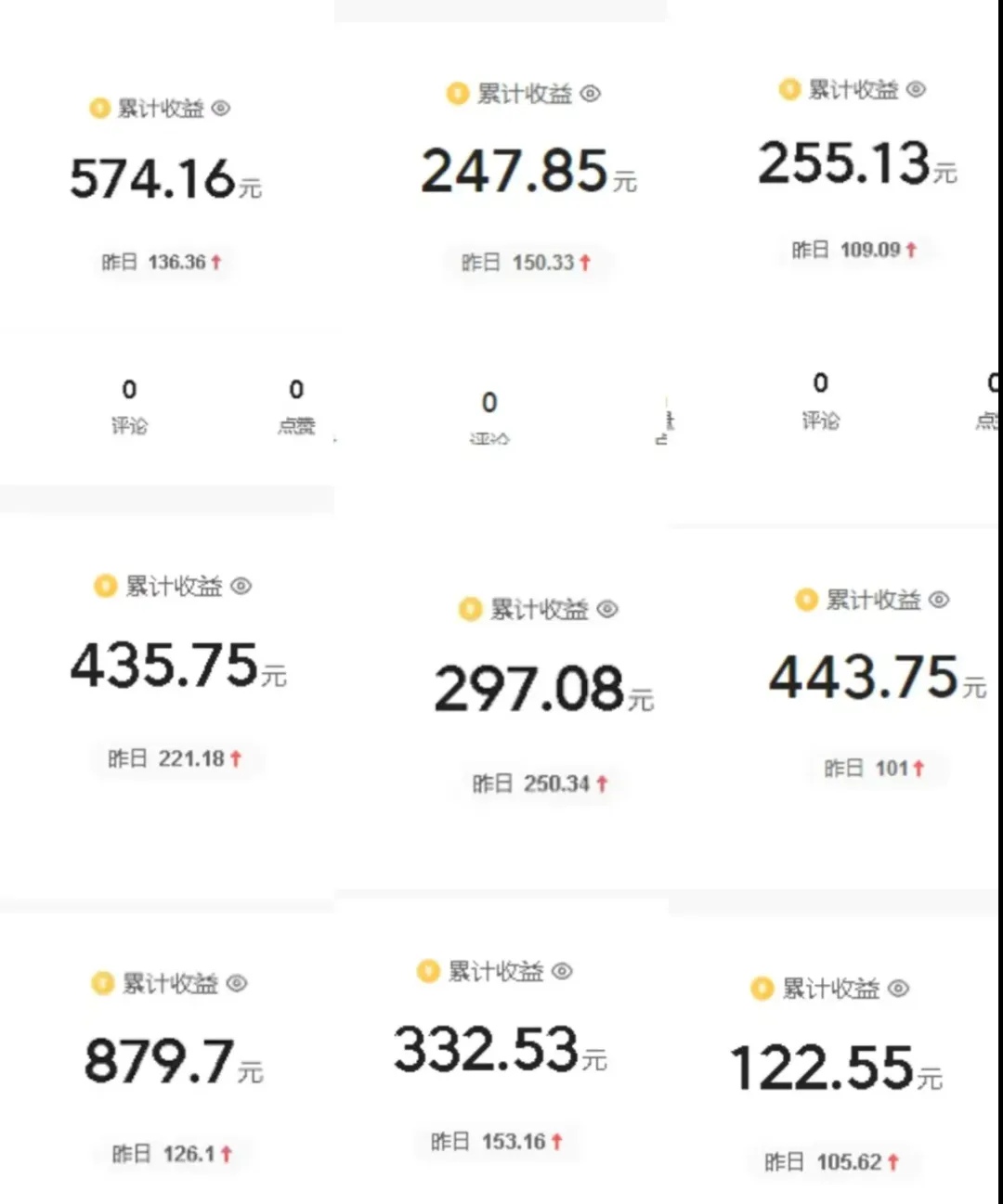Image resolution: width=1003 pixels, height=1204 pixels.
Task: Click the coin icon beside 122.55 card's 累计收益
Action: pyautogui.click(x=761, y=990)
